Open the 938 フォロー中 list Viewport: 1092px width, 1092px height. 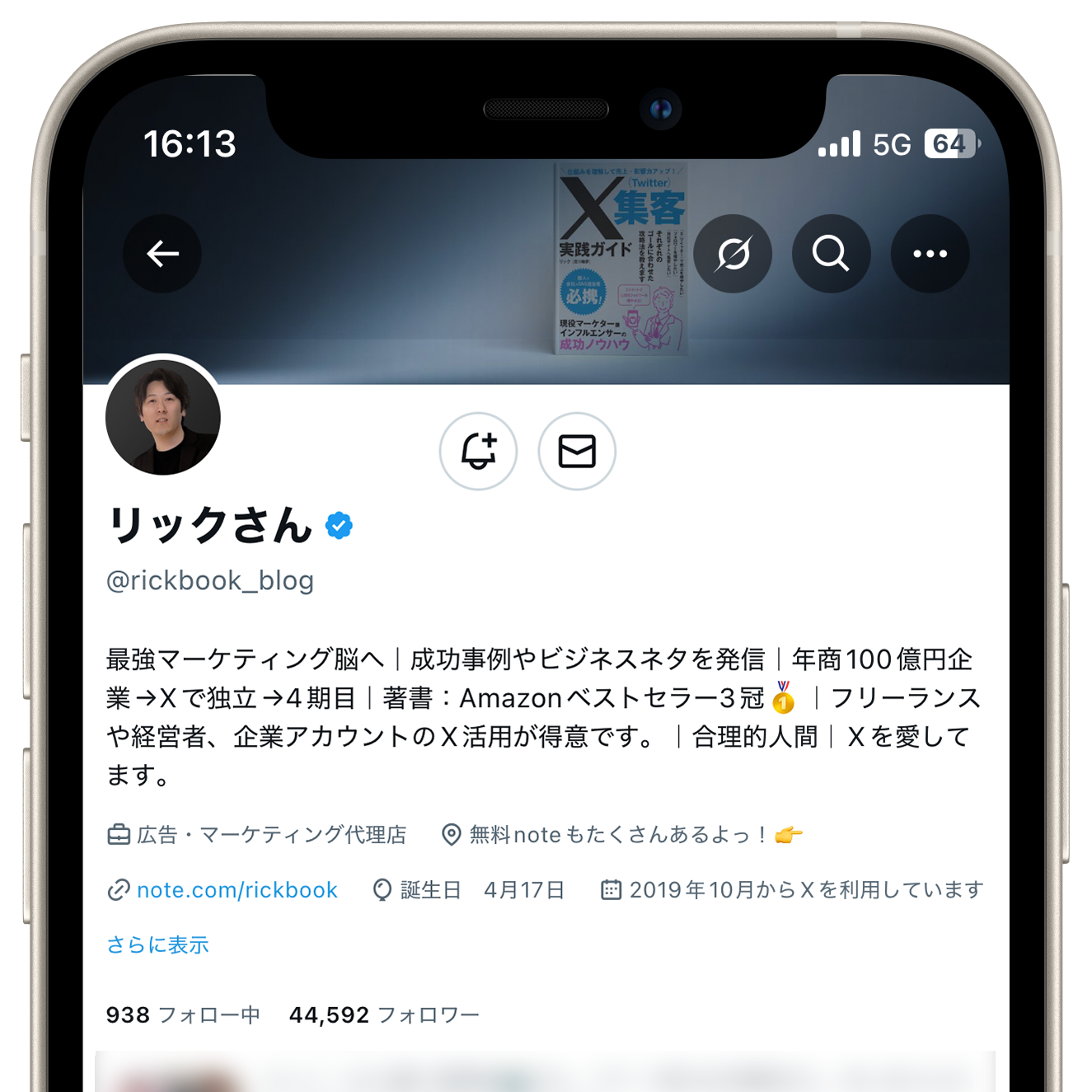[x=183, y=1015]
